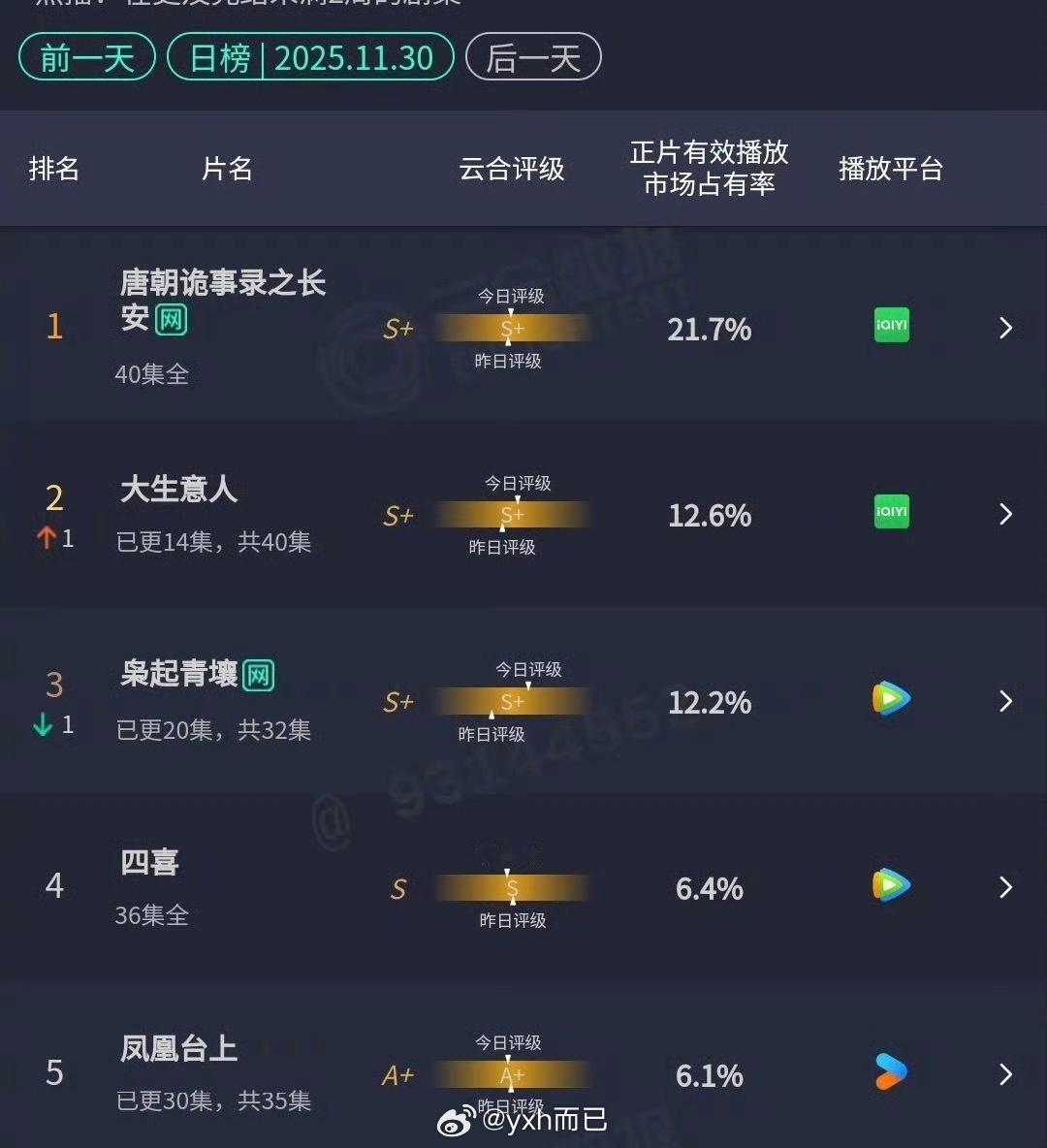Viewport: 1047px width, 1148px height.
Task: Expand the 四喜 entry via its chevron
Action: coord(1005,885)
